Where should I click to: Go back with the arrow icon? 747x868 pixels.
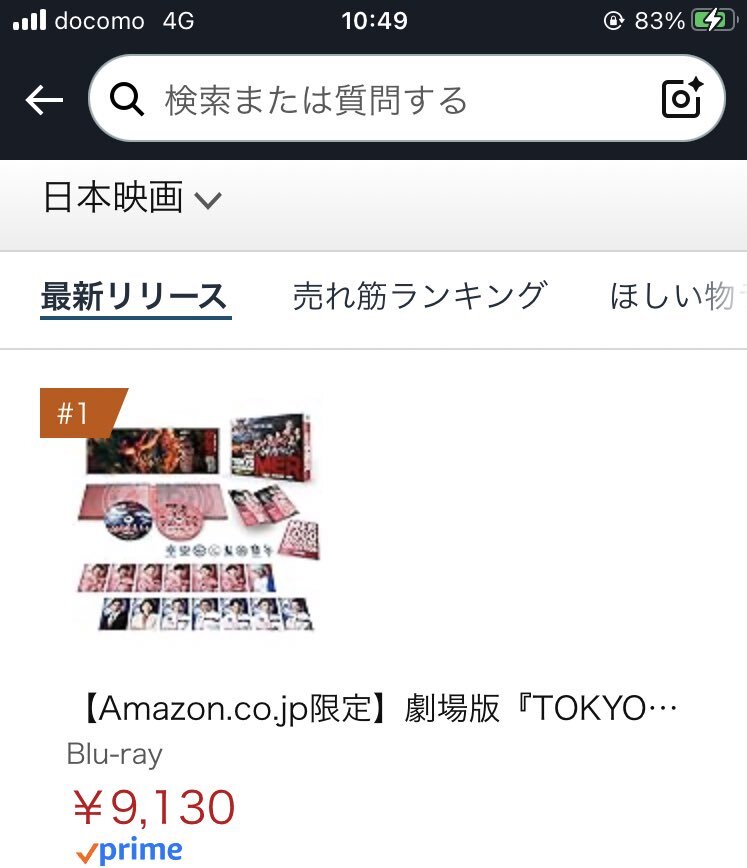tap(44, 100)
